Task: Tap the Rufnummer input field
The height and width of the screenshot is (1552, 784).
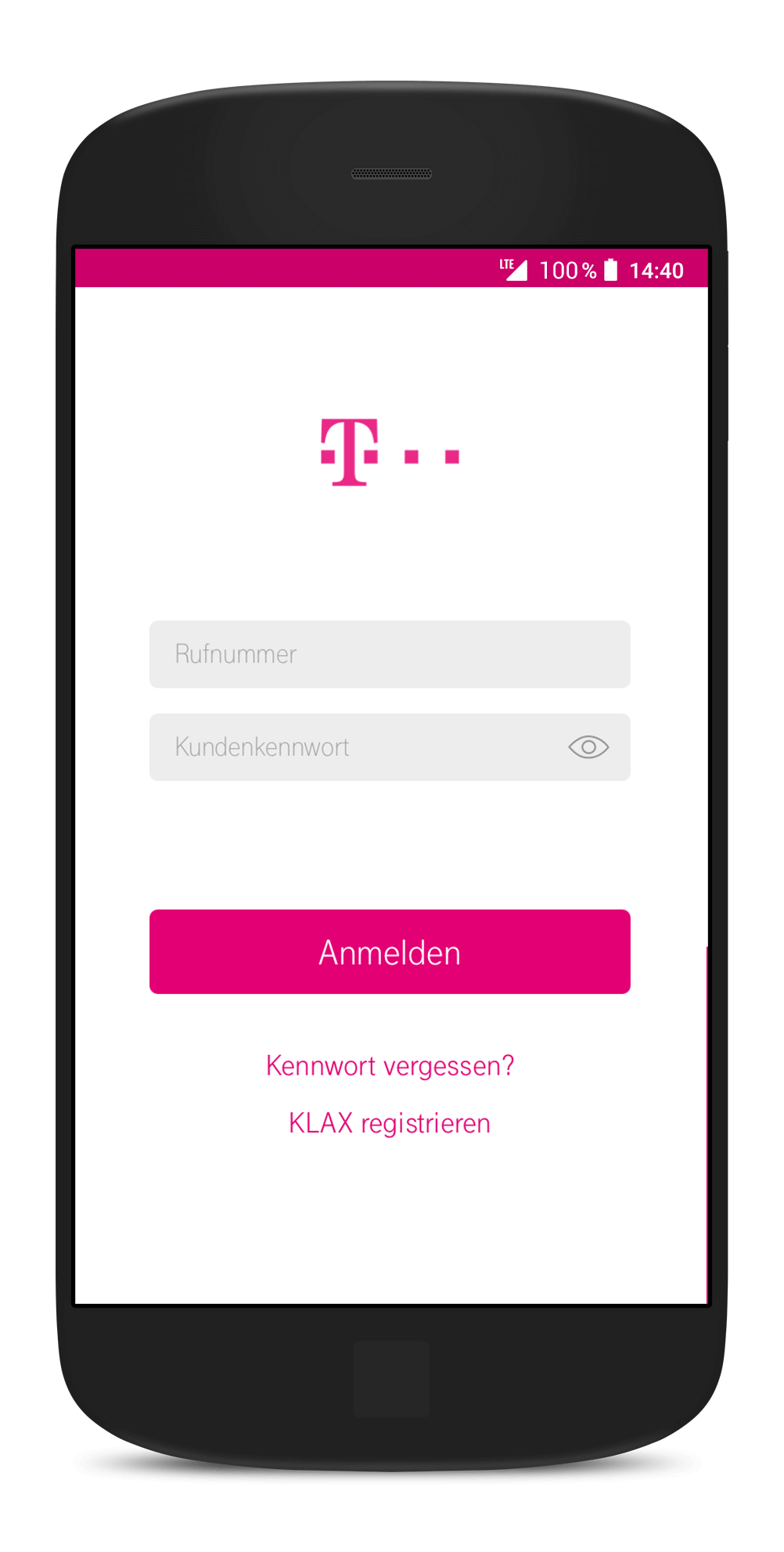Action: pyautogui.click(x=390, y=654)
